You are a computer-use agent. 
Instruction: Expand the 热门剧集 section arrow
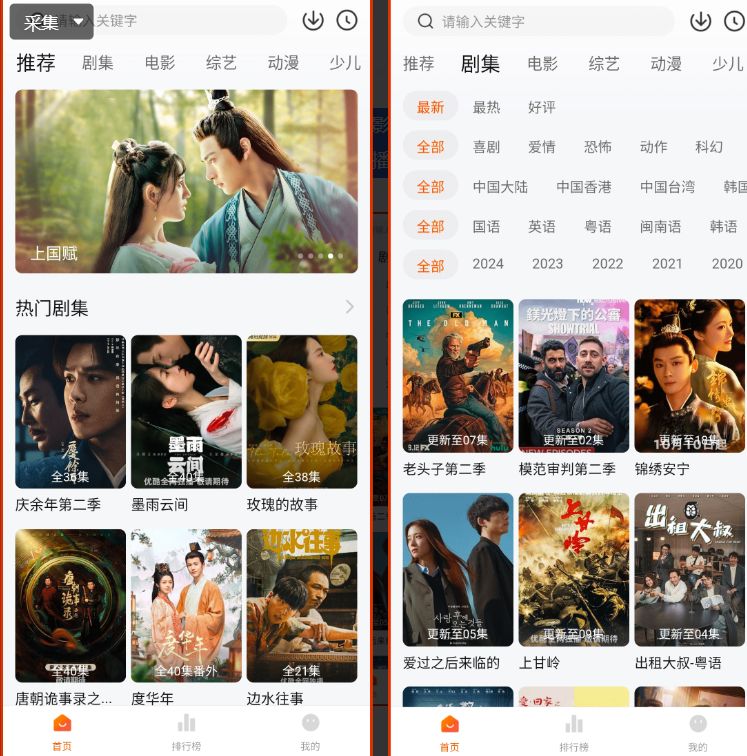pyautogui.click(x=349, y=307)
